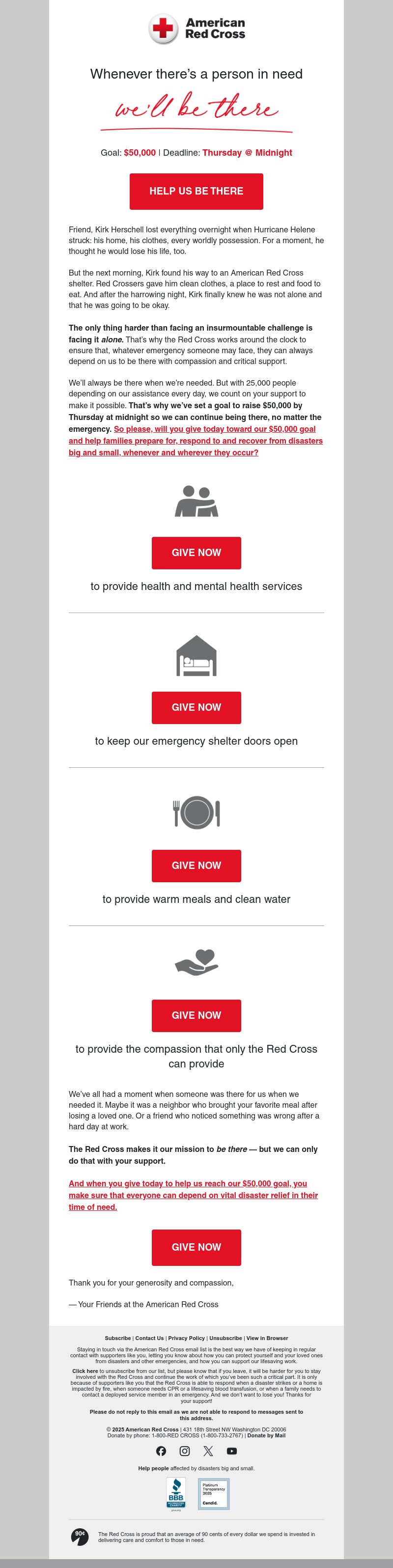
Task: Give now to provide Red Cross compassion
Action: tap(196, 1015)
